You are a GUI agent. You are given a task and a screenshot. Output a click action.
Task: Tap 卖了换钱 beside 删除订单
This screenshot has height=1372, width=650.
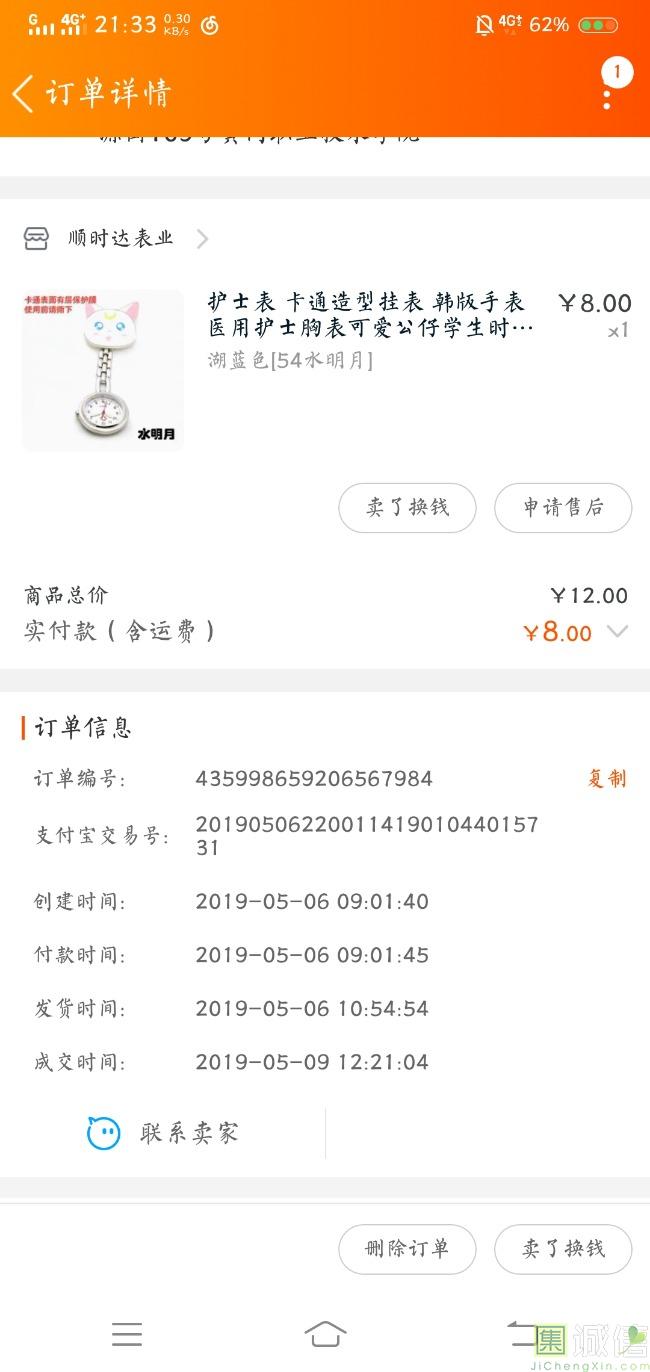[563, 1249]
